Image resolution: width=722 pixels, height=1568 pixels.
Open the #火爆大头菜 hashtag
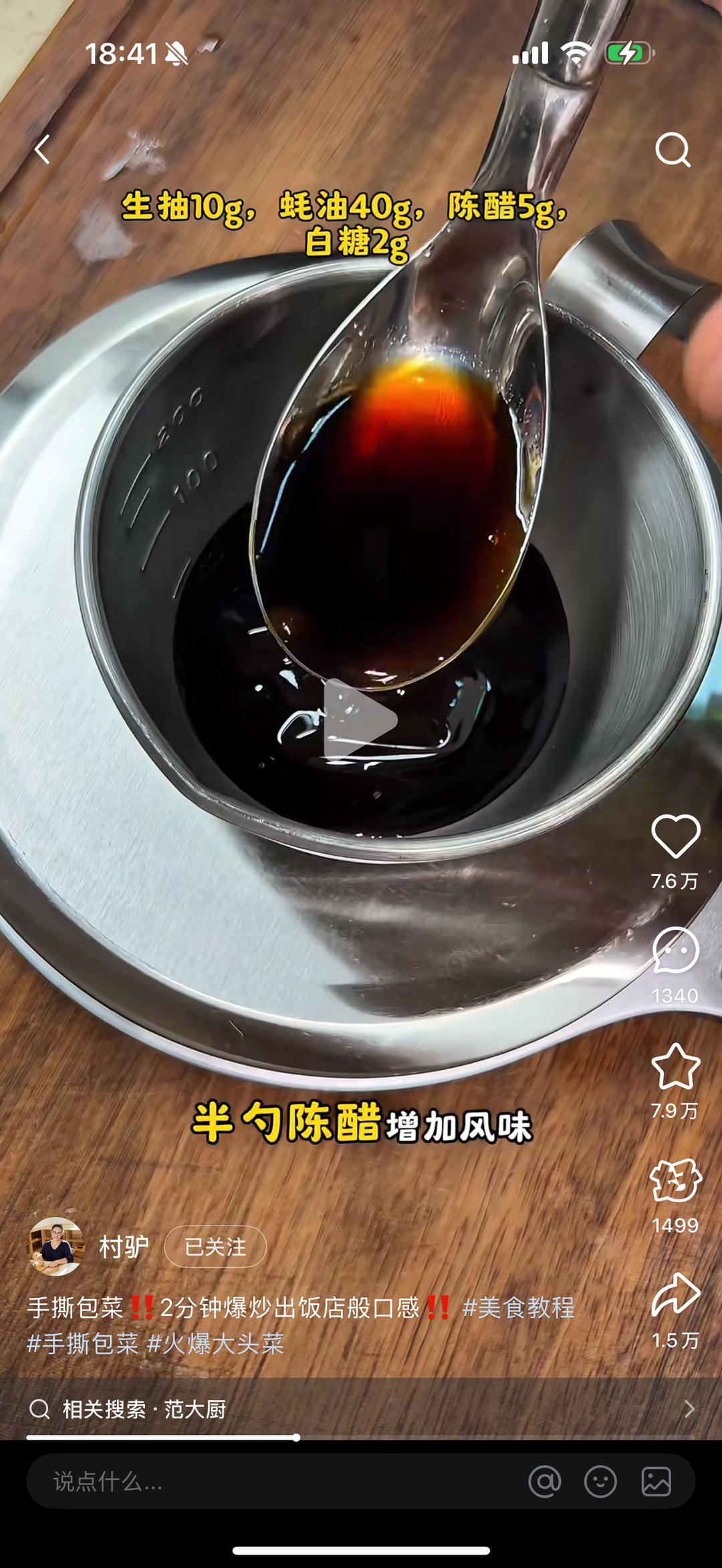215,1343
